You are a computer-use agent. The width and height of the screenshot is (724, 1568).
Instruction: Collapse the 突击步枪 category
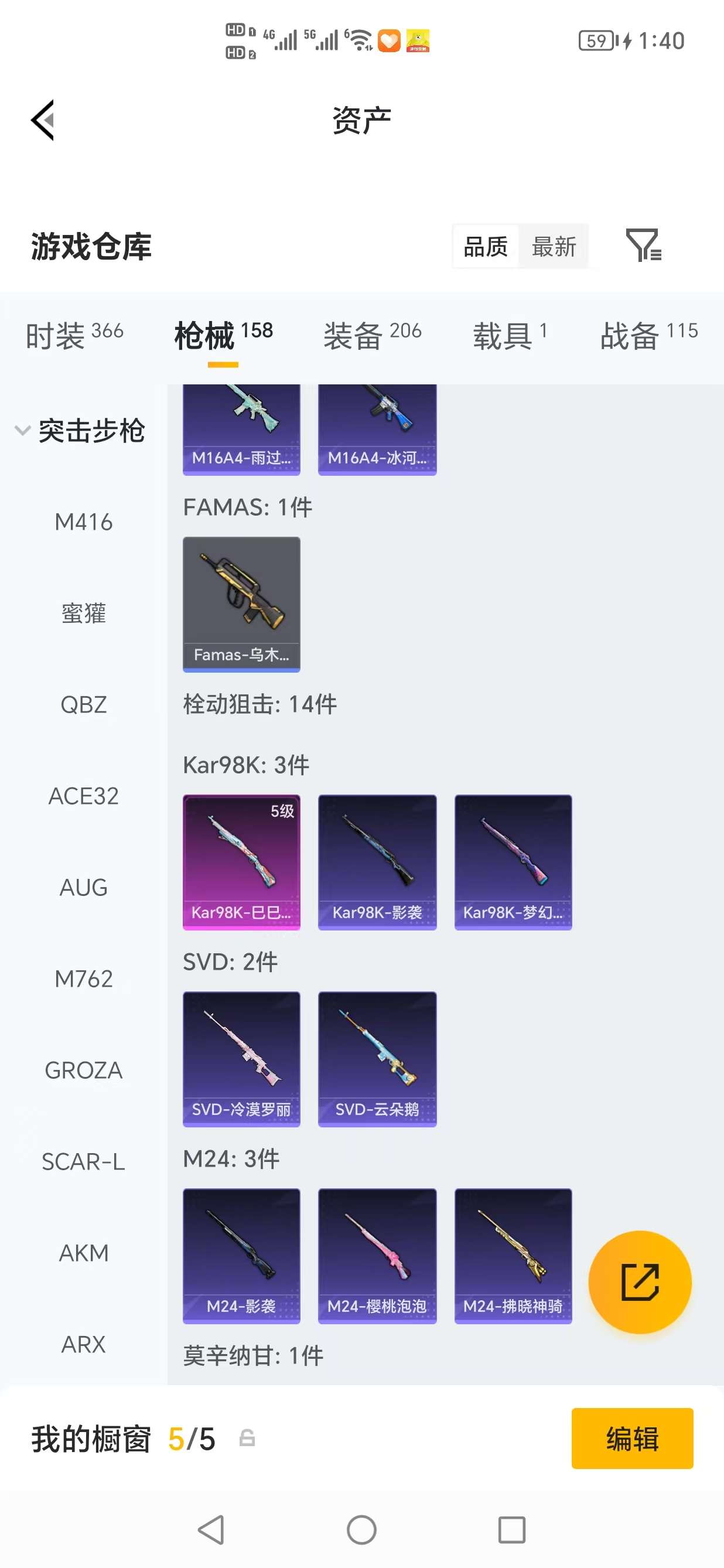pos(22,431)
